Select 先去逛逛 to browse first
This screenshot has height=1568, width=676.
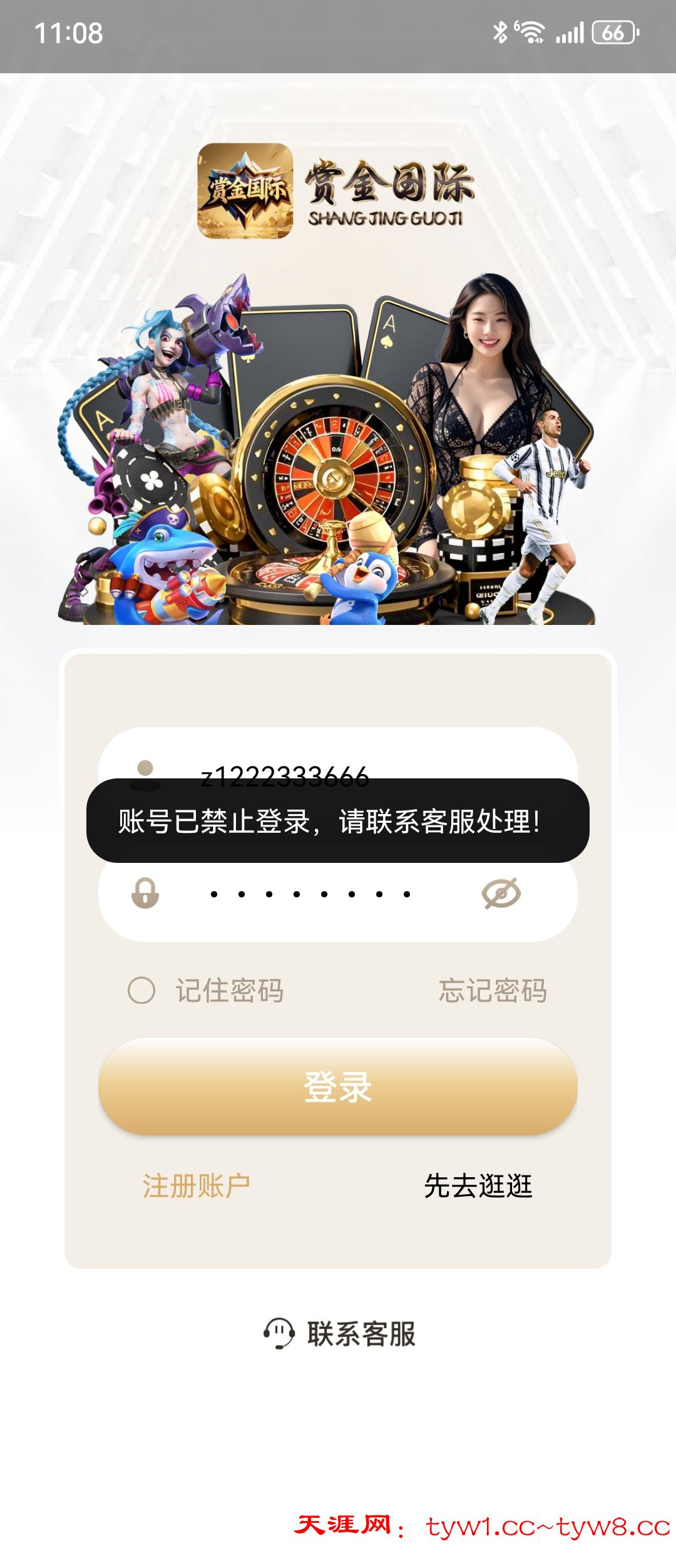pyautogui.click(x=478, y=1185)
